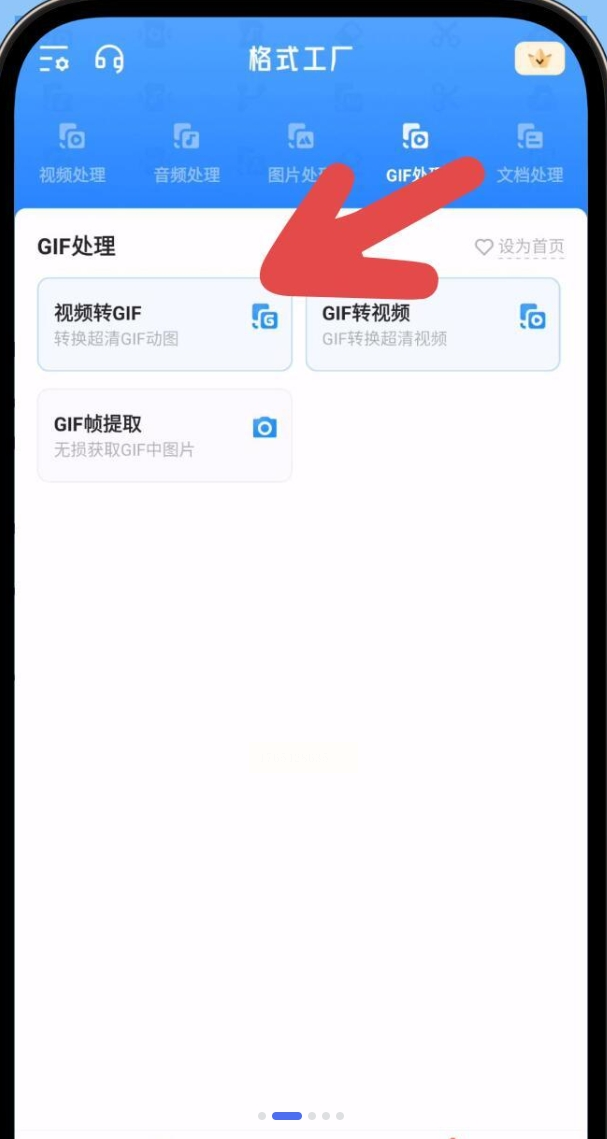Open the GIF转视频 tool
This screenshot has width=607, height=1139.
pyautogui.click(x=433, y=325)
